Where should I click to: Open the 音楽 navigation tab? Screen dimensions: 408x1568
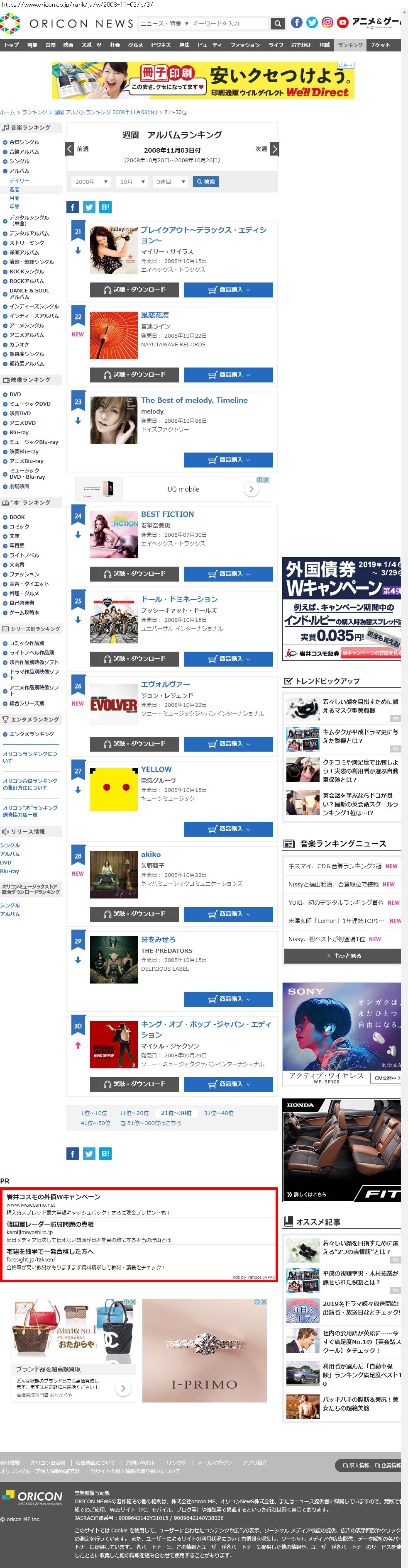pos(51,45)
